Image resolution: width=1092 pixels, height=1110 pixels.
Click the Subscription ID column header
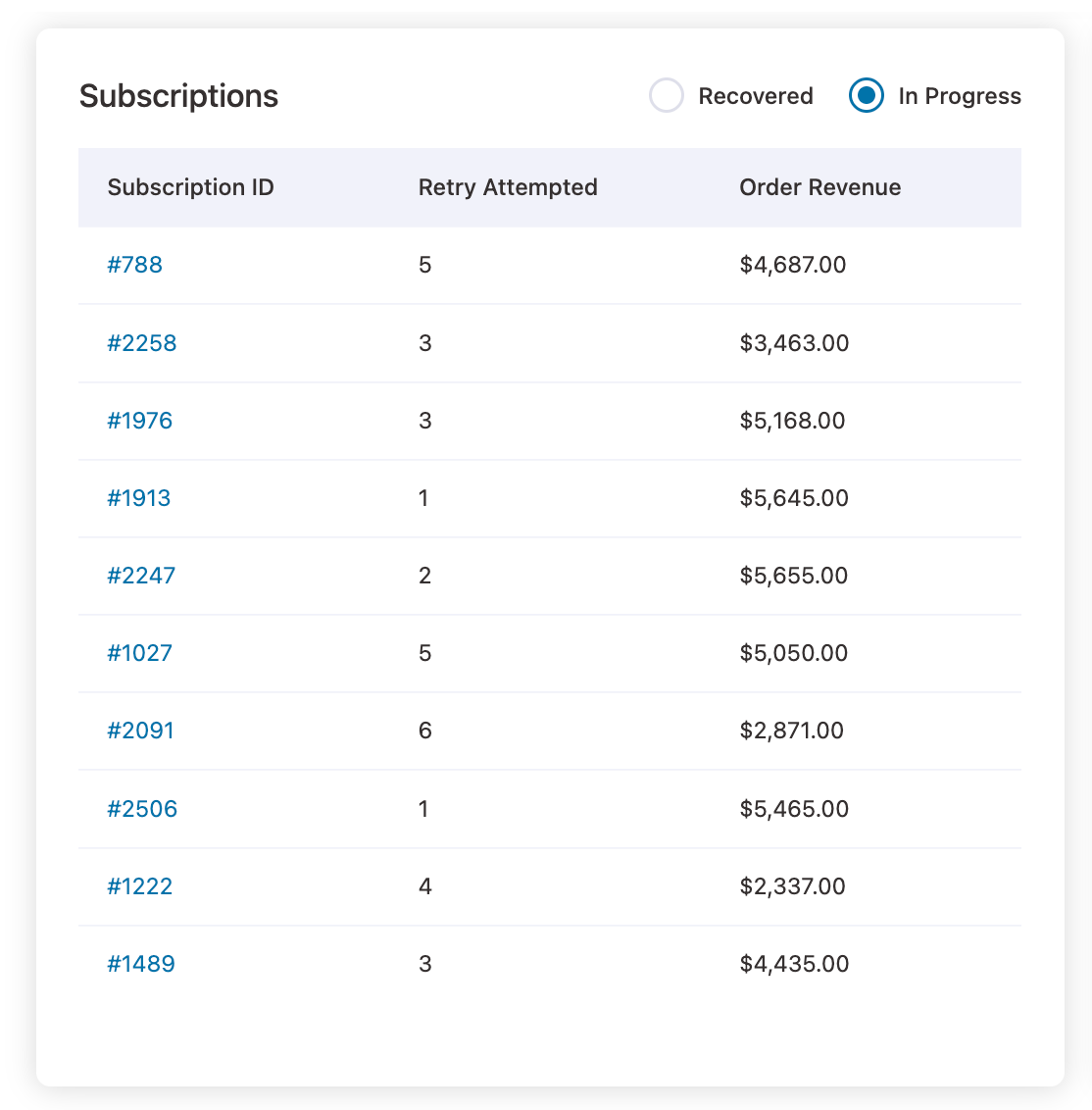tap(190, 187)
